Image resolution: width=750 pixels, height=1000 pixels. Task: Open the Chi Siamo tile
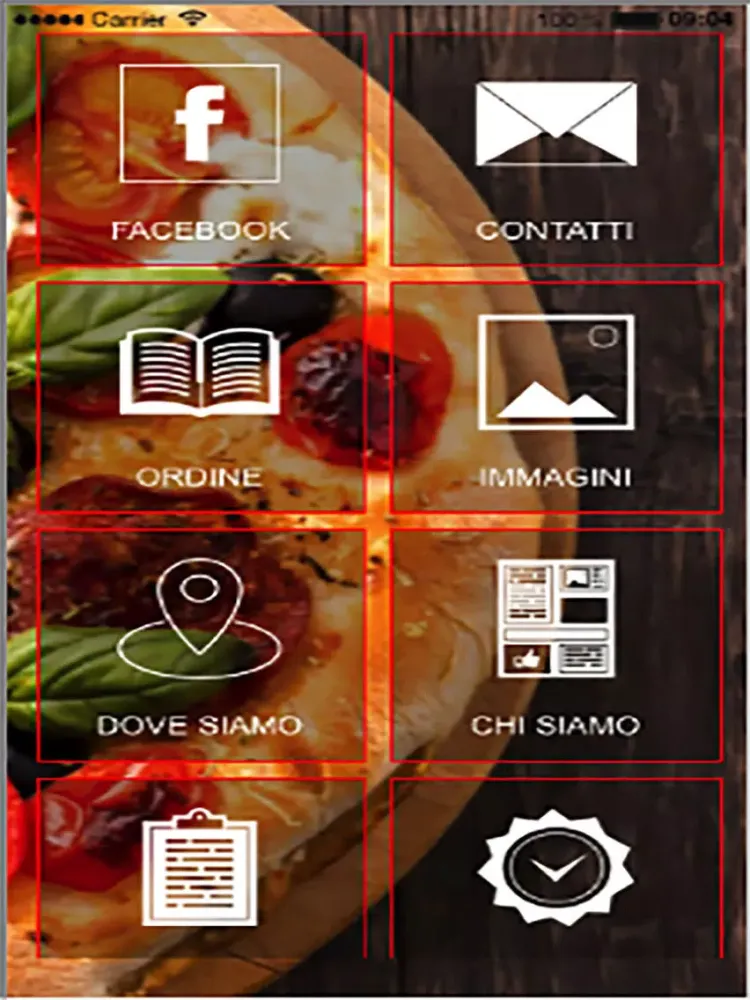pos(555,645)
